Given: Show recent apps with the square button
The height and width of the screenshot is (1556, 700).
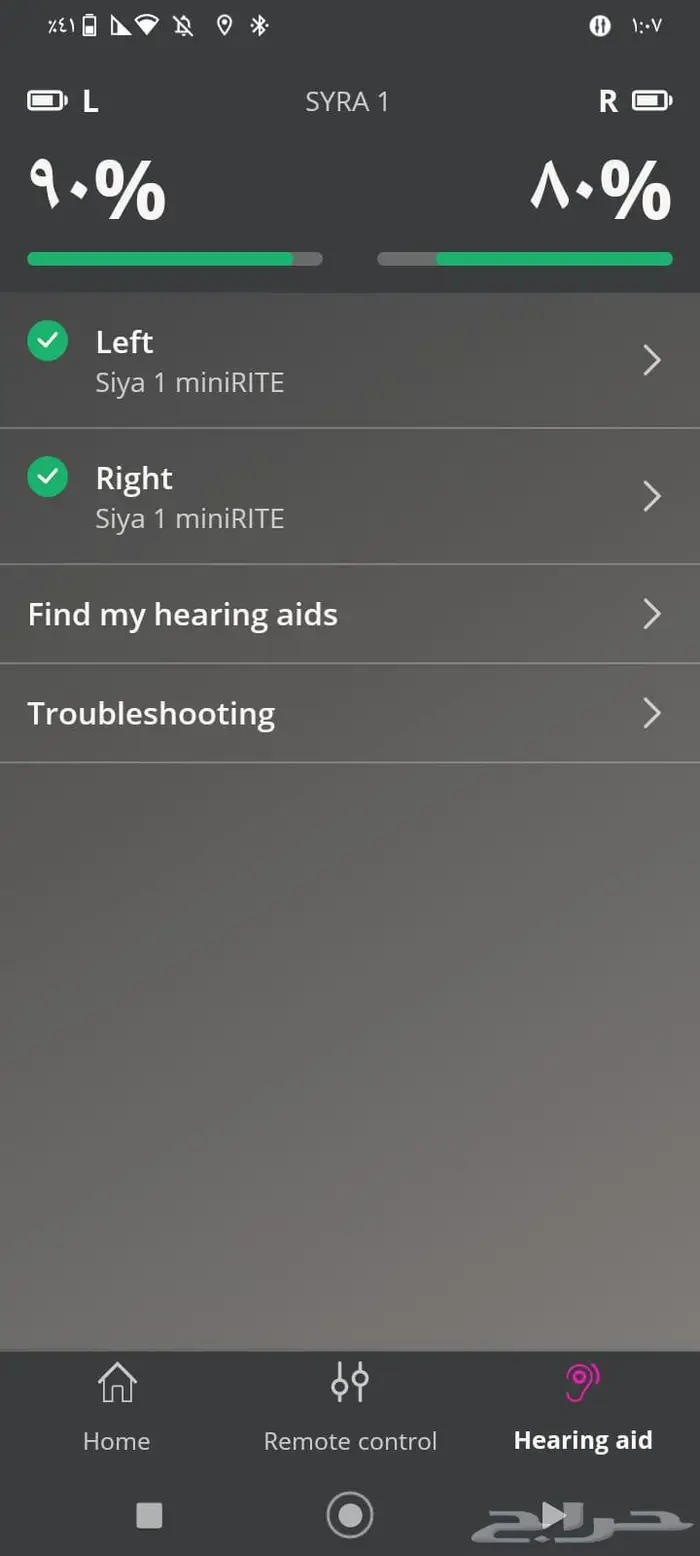Looking at the screenshot, I should click(x=149, y=1515).
